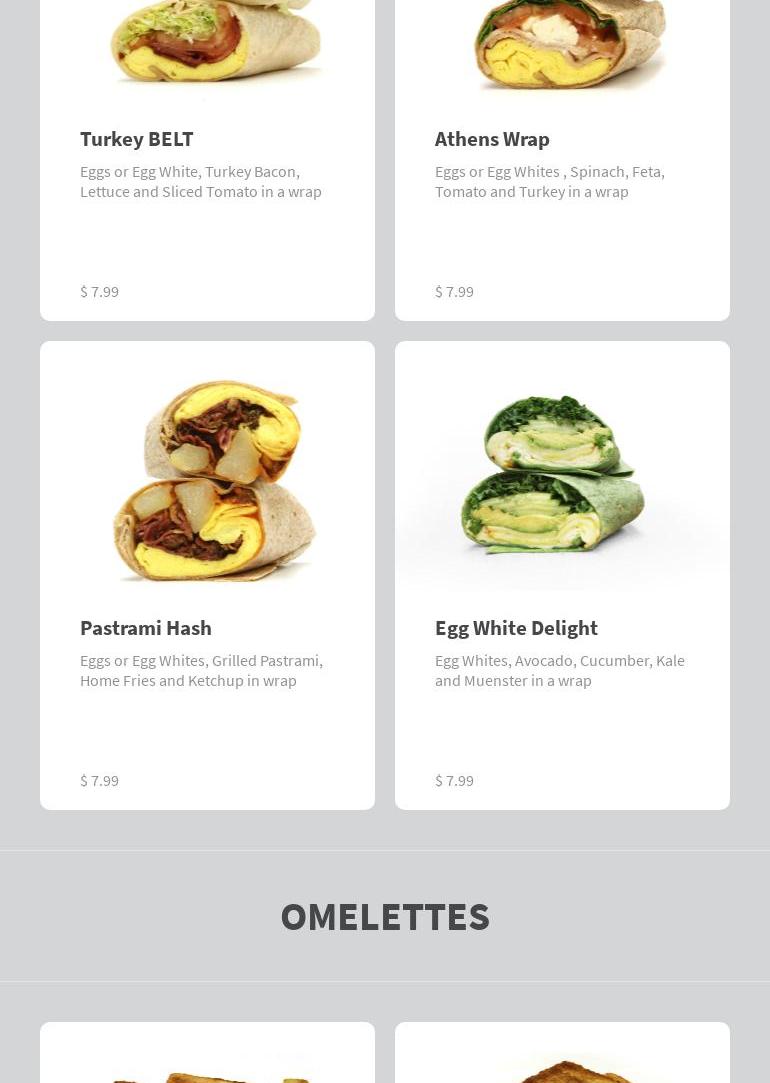Viewport: 770px width, 1083px height.
Task: Open the Turkey BELT wrap card
Action: tap(207, 160)
